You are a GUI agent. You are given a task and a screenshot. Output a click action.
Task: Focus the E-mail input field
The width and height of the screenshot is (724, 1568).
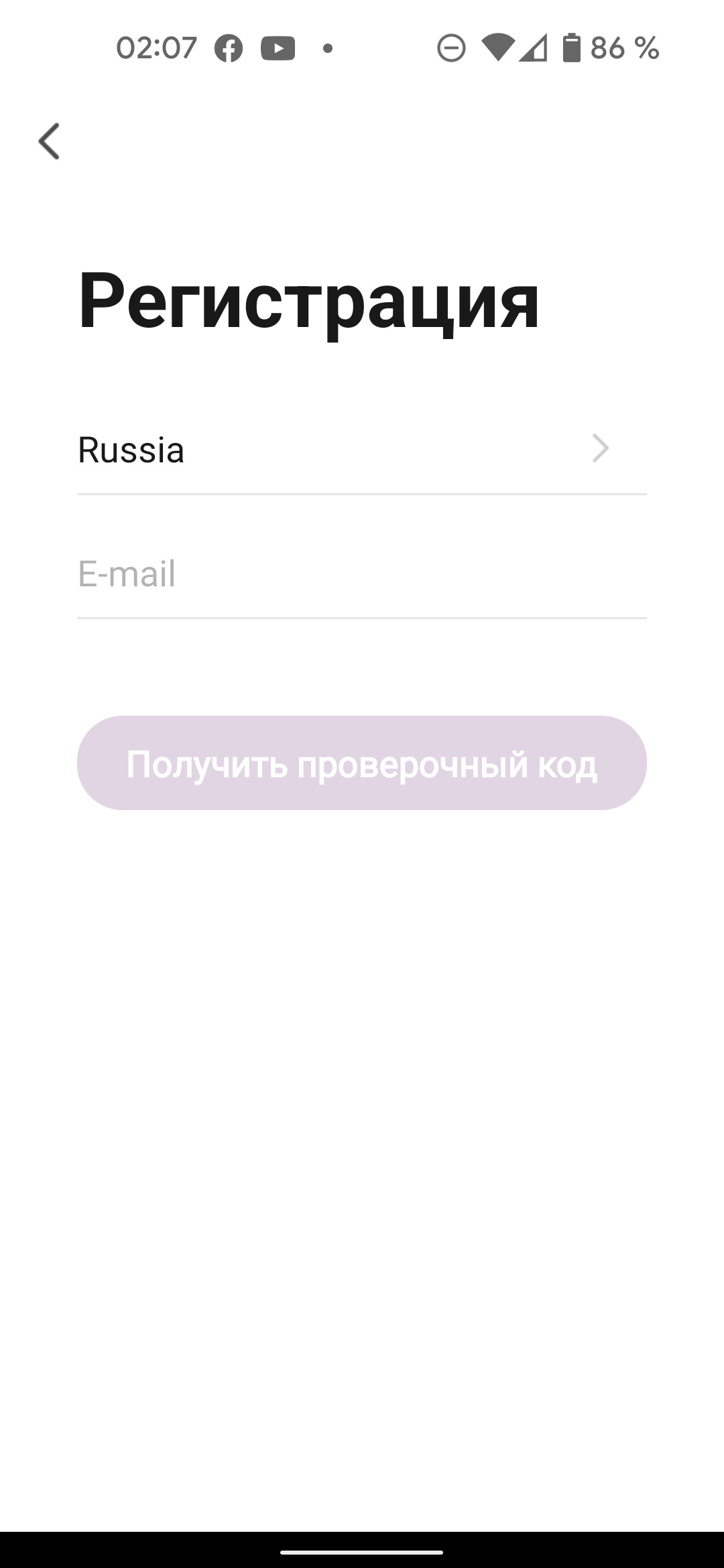361,574
